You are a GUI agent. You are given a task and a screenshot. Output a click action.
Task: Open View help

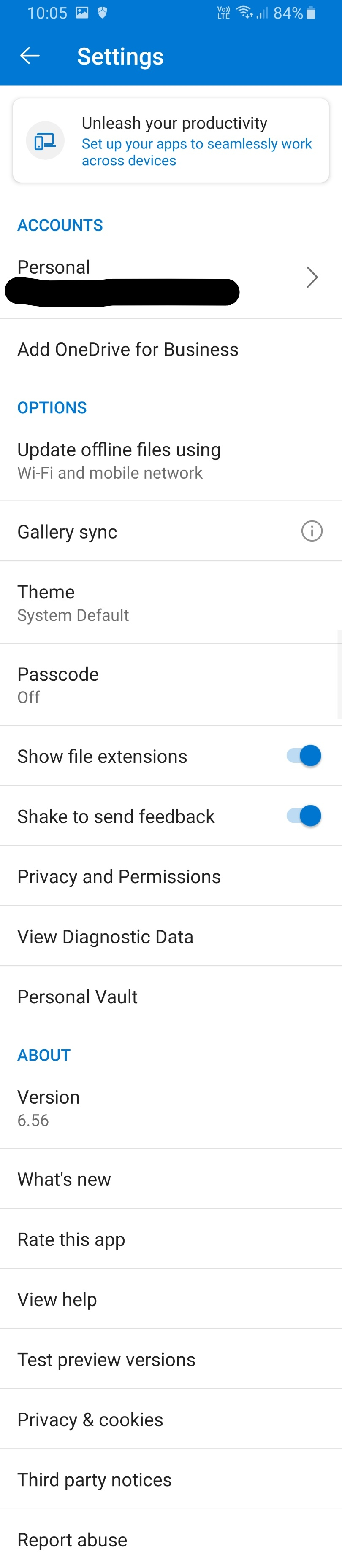click(57, 1299)
